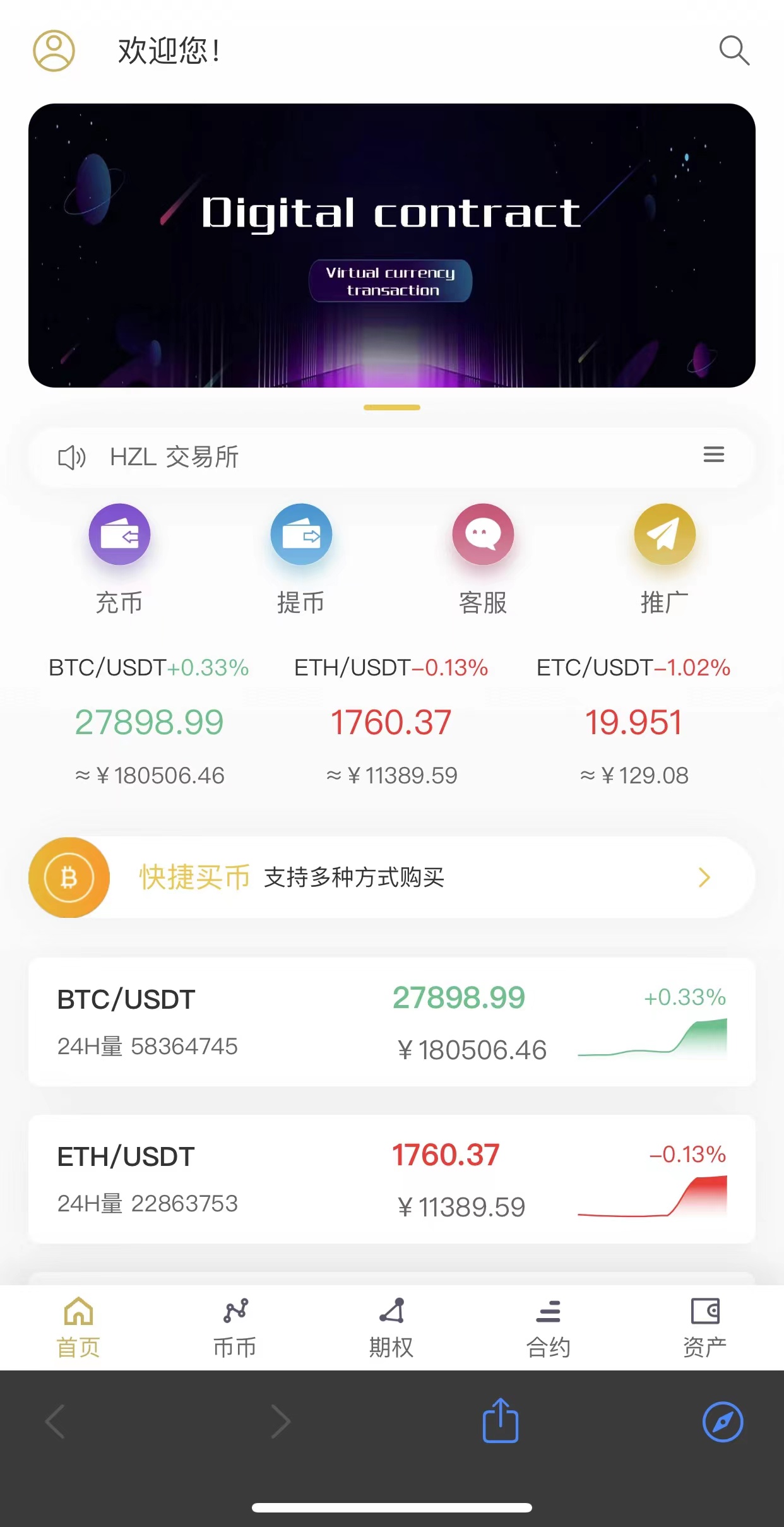784x1527 pixels.
Task: Open 快捷买币 quick buy banner
Action: pos(391,877)
